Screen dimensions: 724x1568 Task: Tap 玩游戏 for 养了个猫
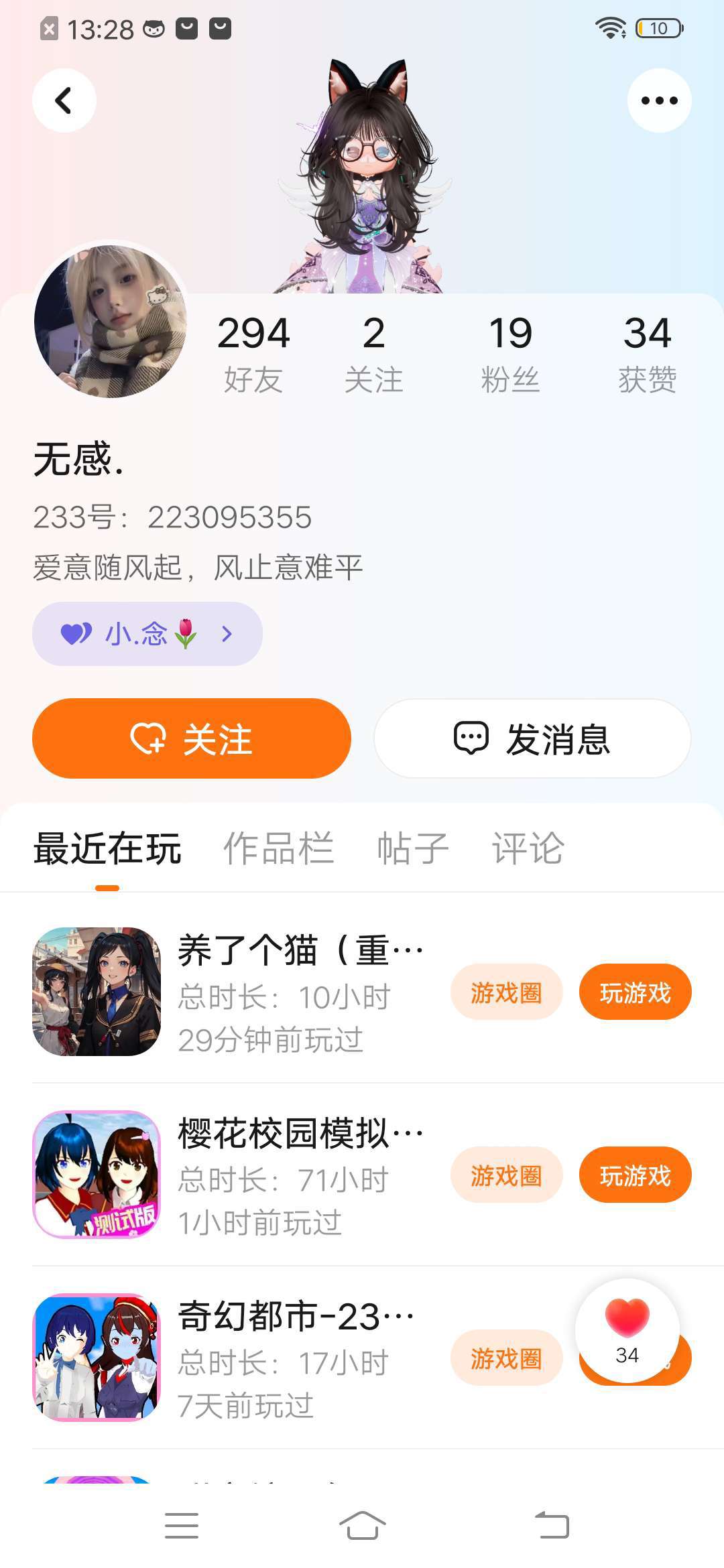click(x=635, y=992)
